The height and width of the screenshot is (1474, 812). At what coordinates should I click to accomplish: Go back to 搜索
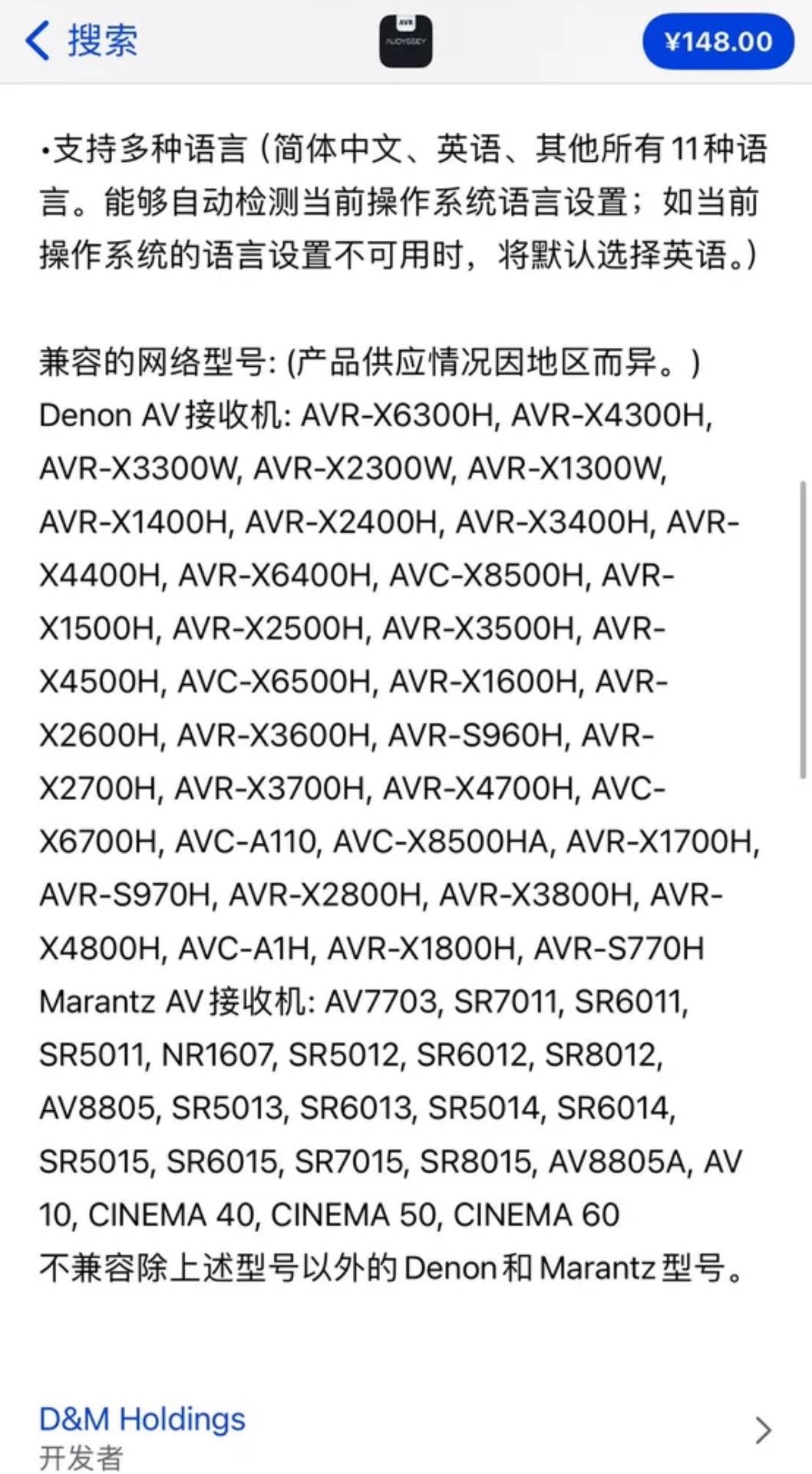click(x=81, y=40)
